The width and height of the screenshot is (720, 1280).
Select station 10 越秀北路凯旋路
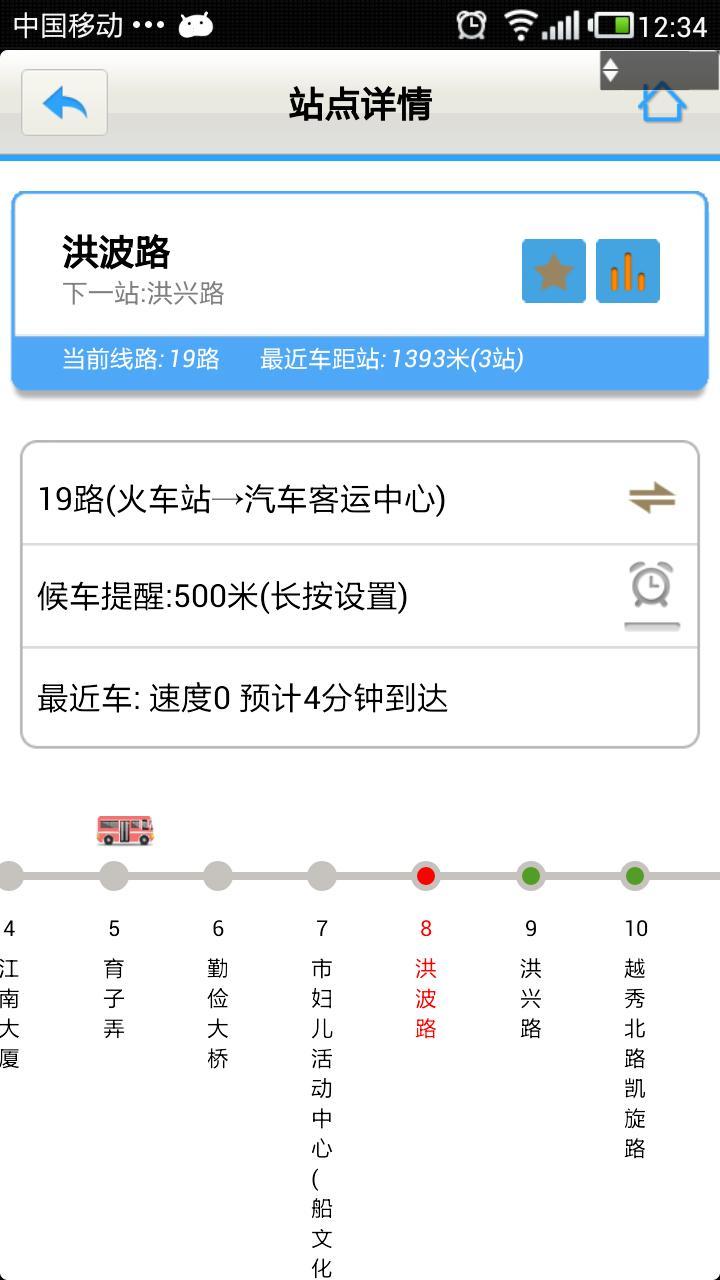point(635,1010)
